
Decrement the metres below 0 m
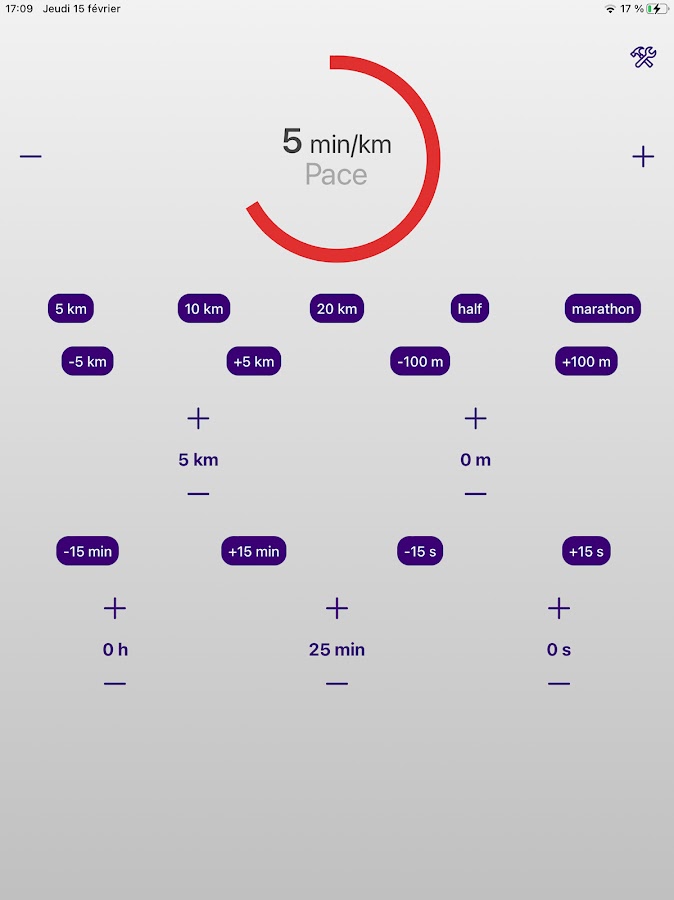(x=475, y=494)
